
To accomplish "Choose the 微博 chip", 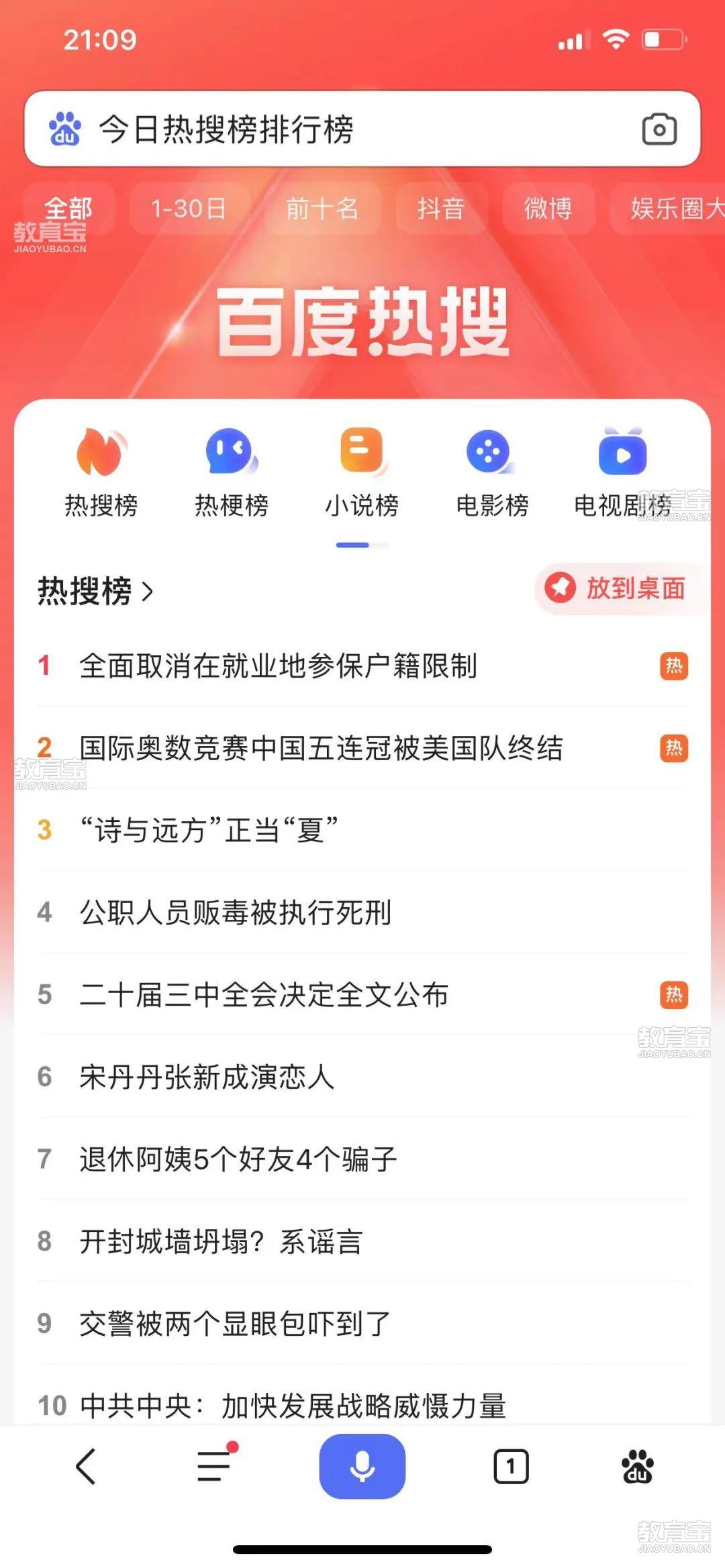I will click(x=548, y=209).
